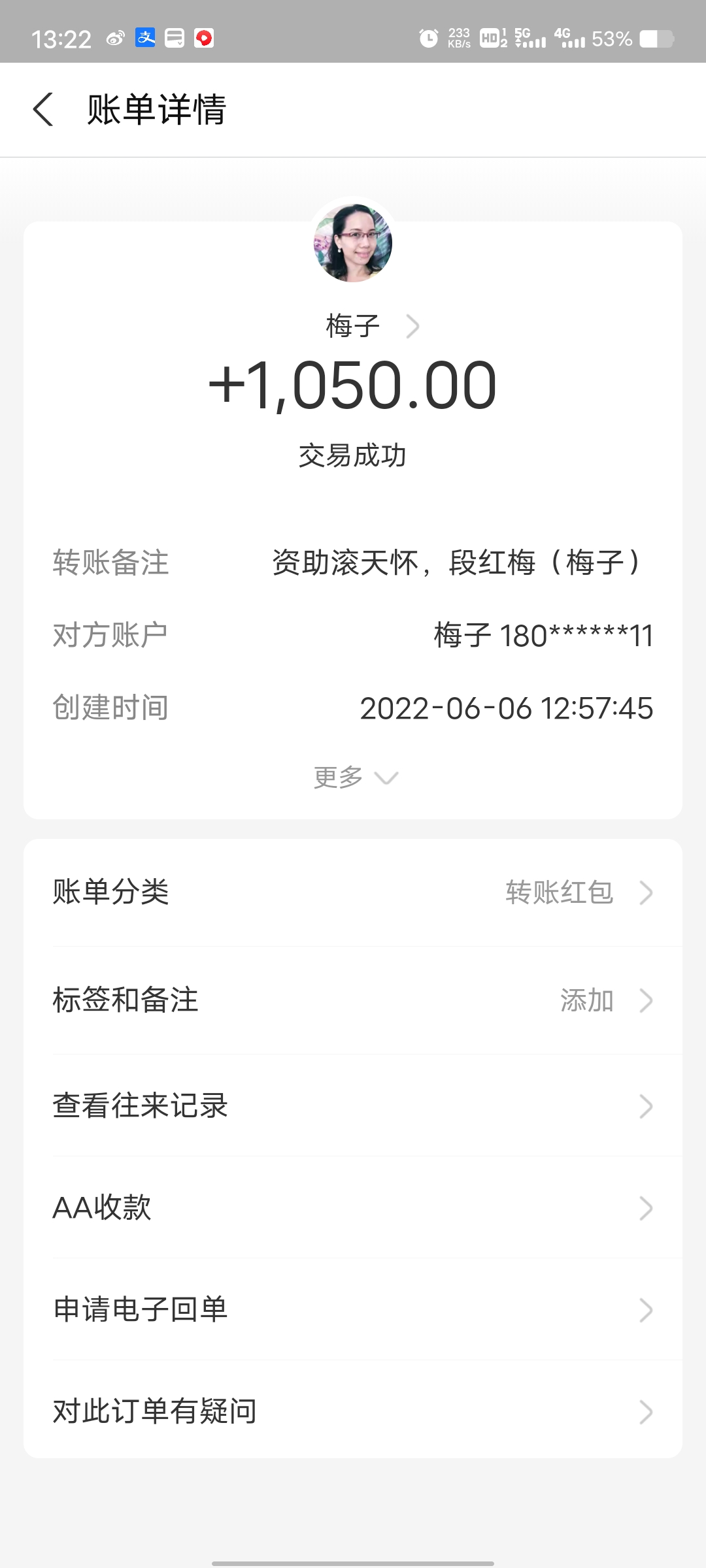706x1568 pixels.
Task: Click the alarm clock status bar icon
Action: coord(428,39)
